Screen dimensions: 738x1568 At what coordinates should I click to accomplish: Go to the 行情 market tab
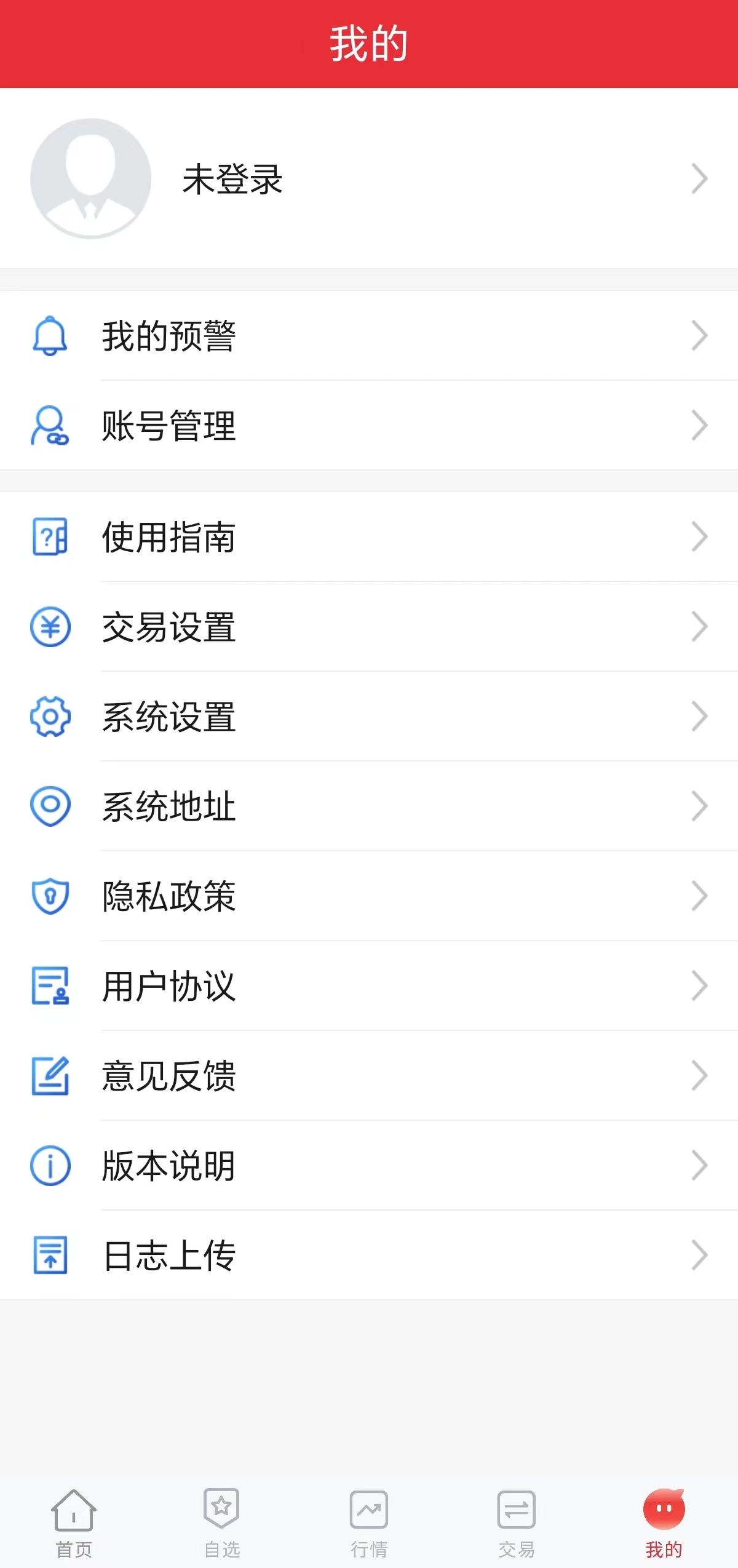pos(369,1522)
